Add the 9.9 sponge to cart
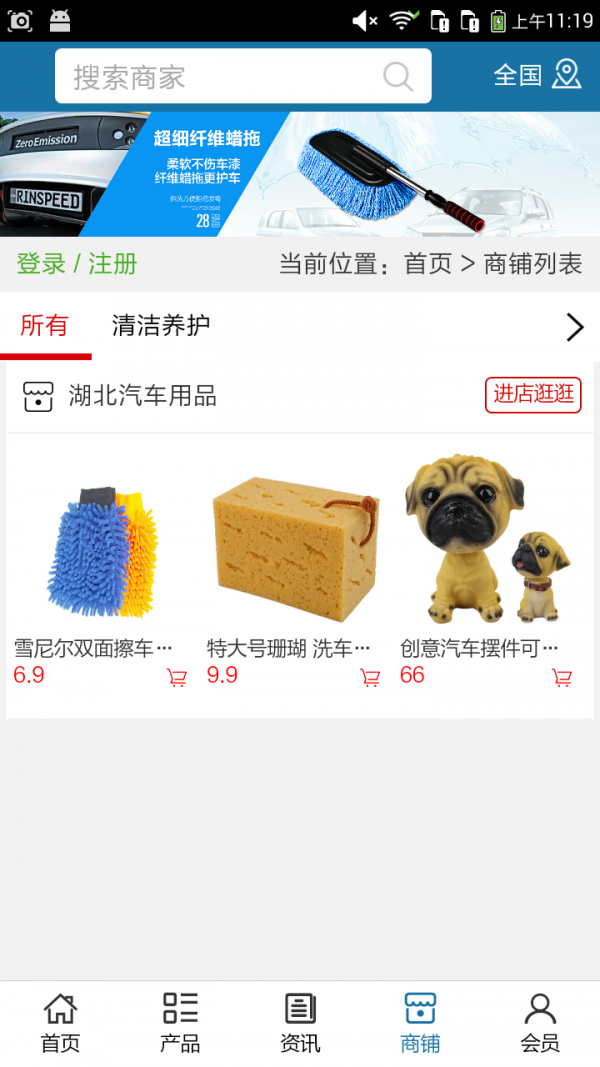The image size is (600, 1067). pos(370,678)
